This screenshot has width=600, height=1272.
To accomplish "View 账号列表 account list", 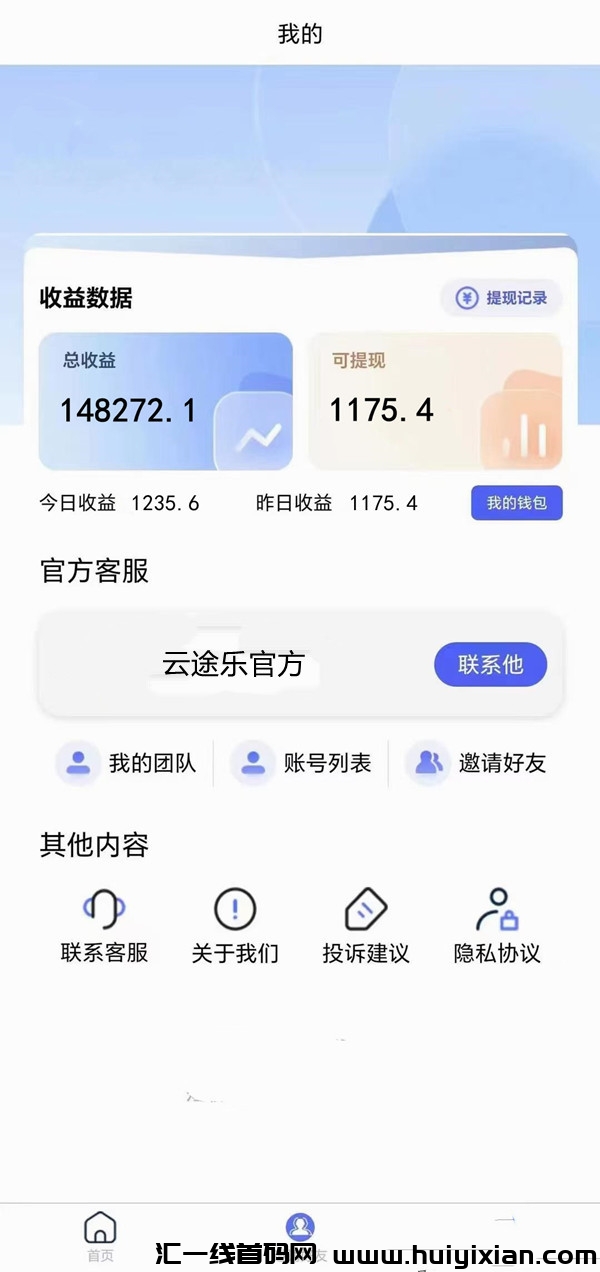I will [x=302, y=764].
